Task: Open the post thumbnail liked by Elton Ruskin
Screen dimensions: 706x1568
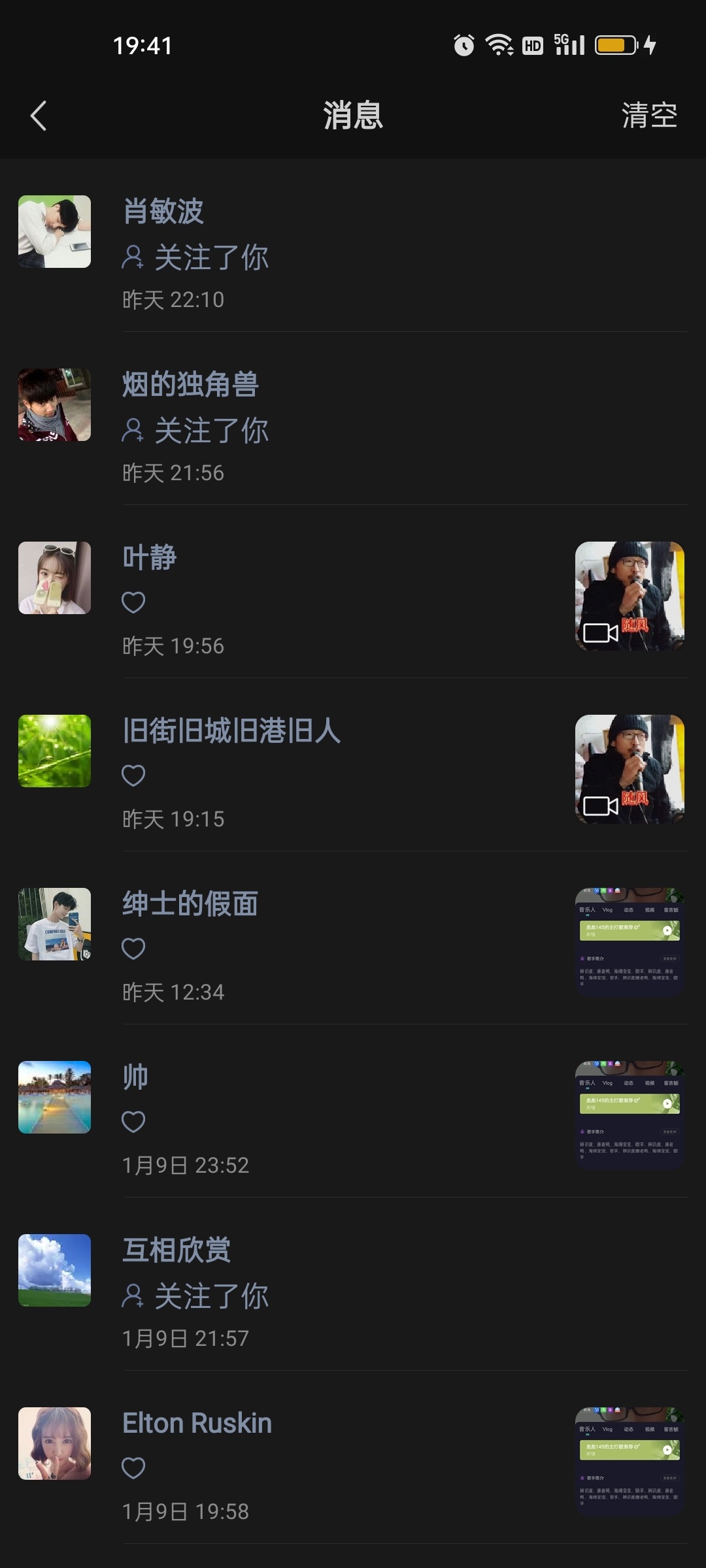Action: coord(630,1462)
